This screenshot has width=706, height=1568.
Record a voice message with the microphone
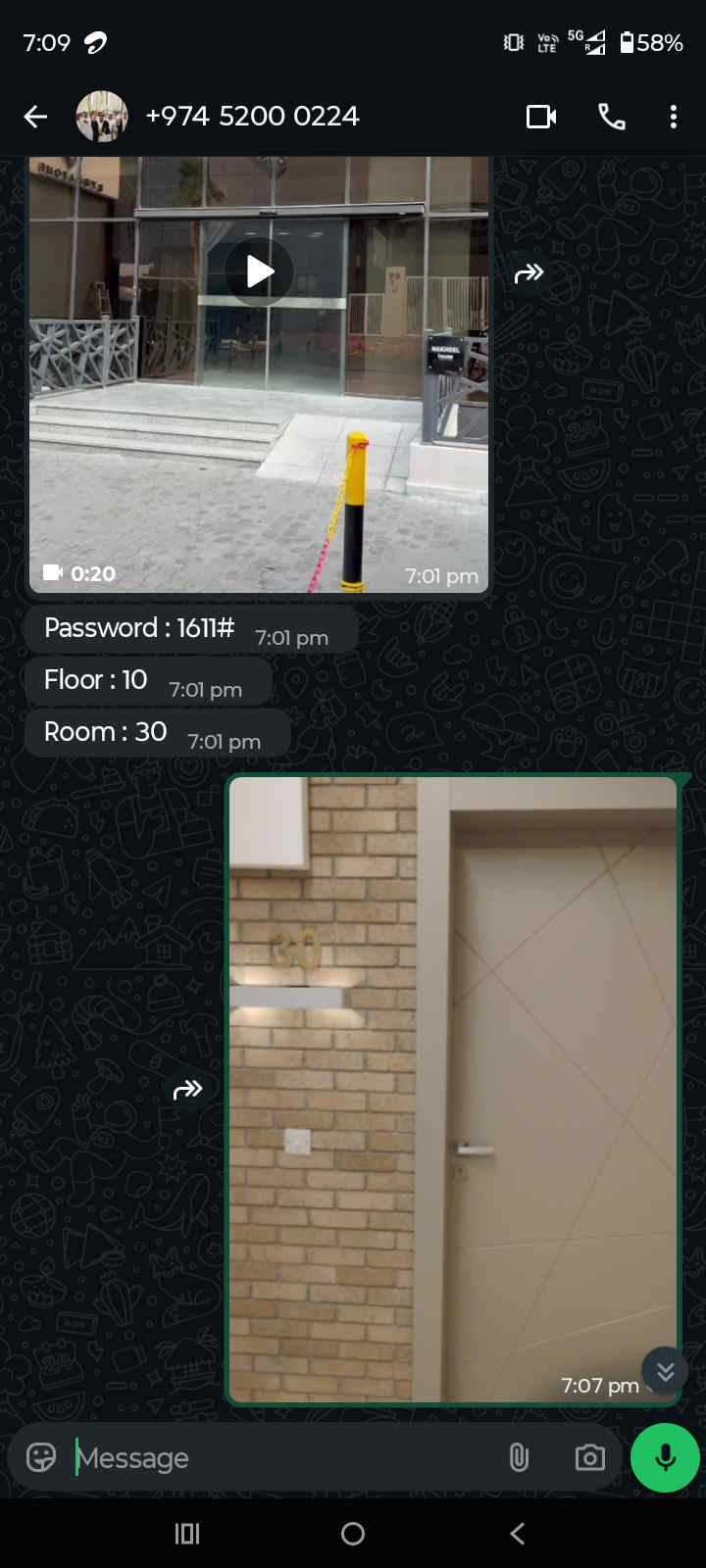[665, 1457]
